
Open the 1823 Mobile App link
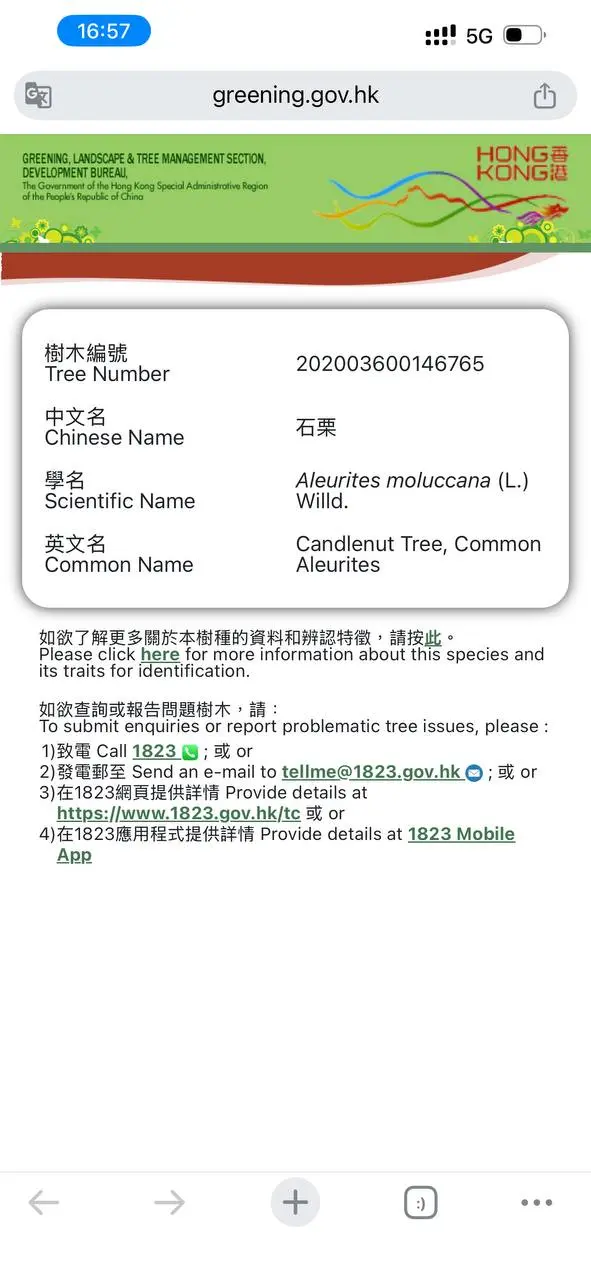286,844
